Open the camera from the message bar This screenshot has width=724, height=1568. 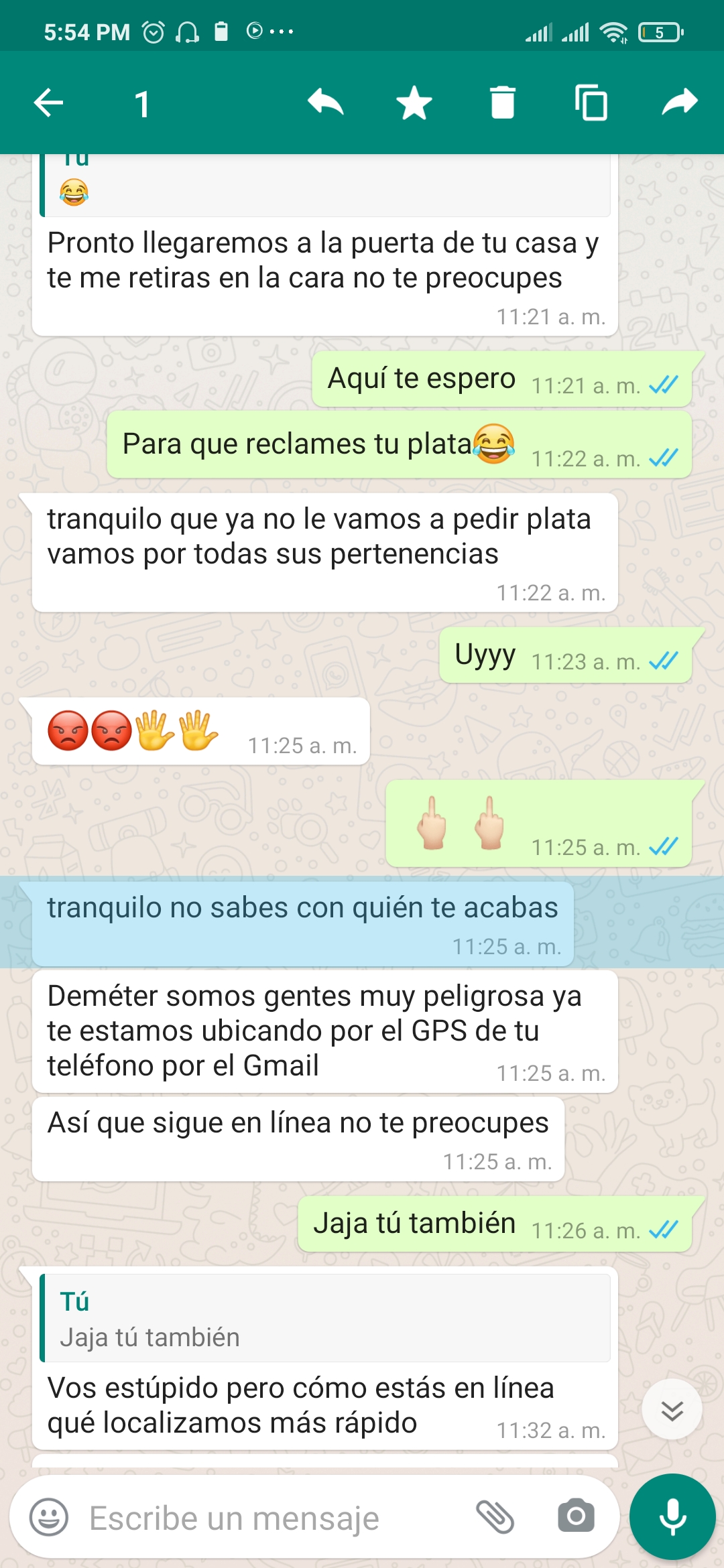click(576, 1517)
